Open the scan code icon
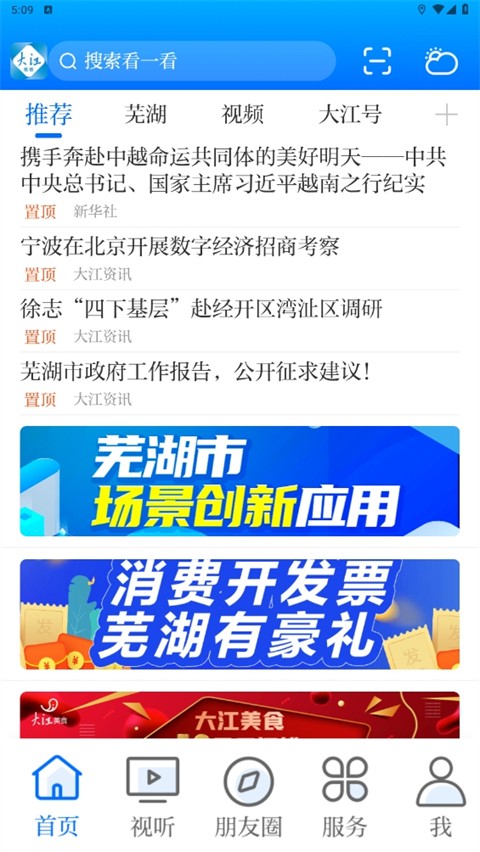Screen dimensions: 480x852 tap(377, 61)
